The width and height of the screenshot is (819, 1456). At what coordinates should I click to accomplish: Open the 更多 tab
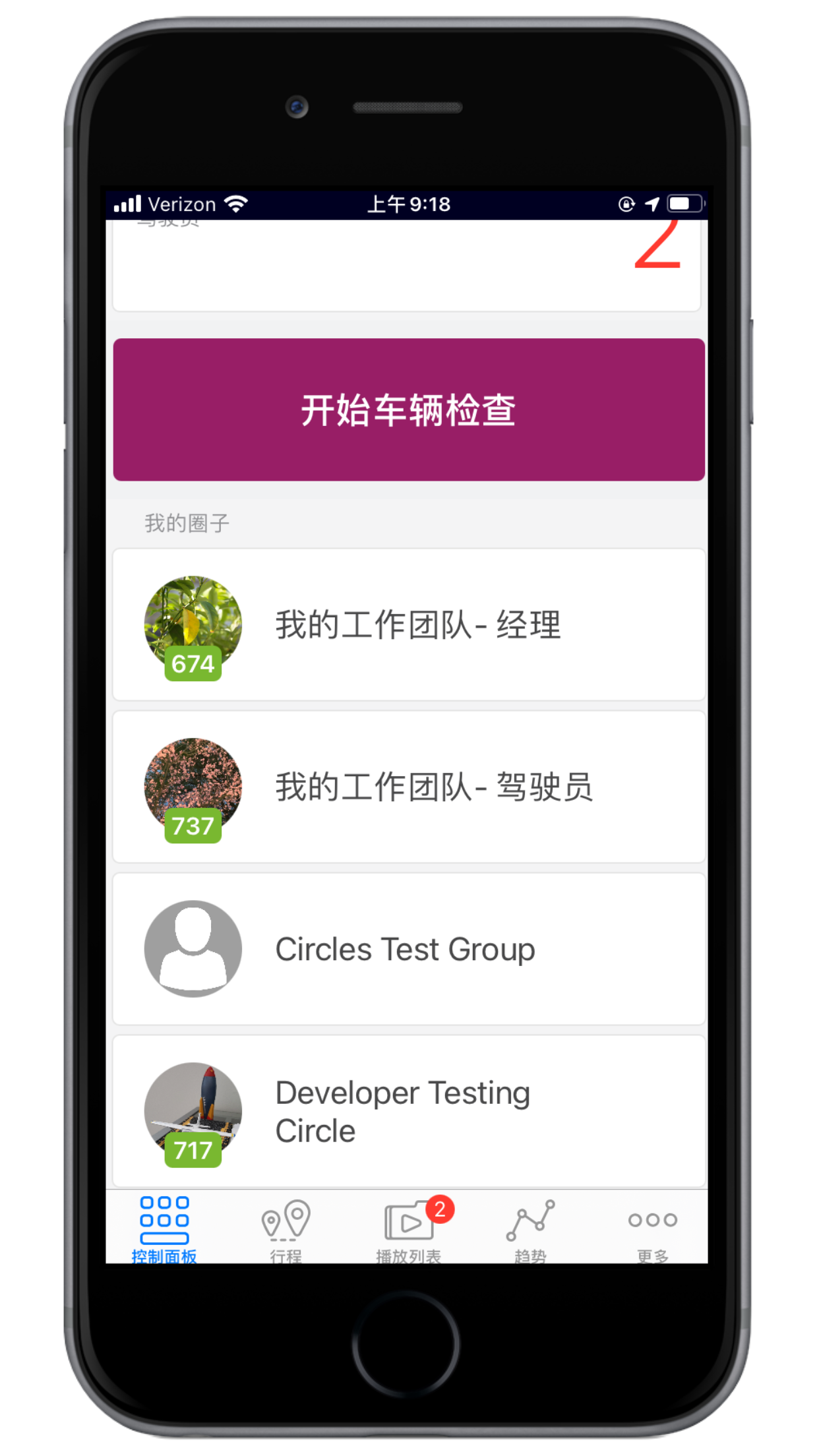point(652,1228)
